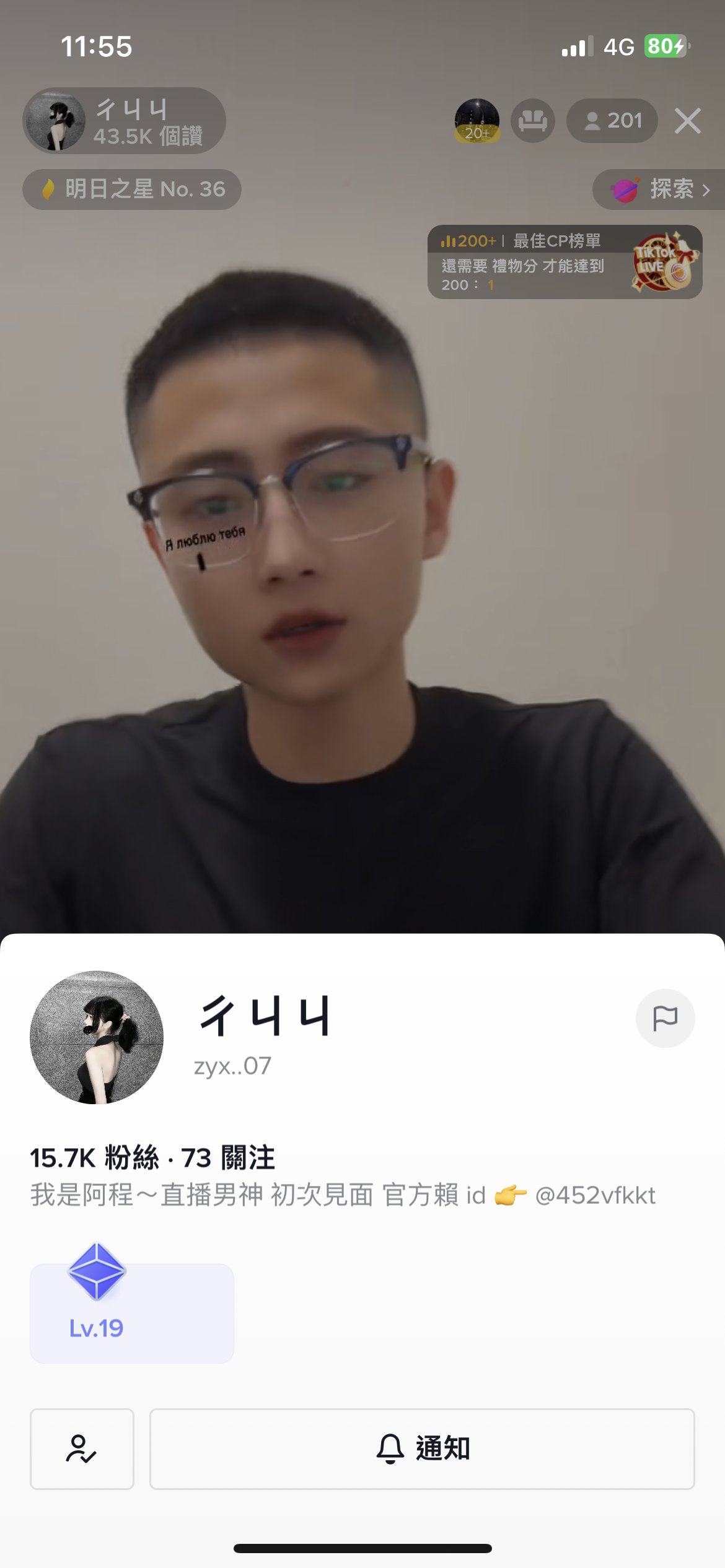Open top viewer avatar with 20+ badge
Screen dimensions: 725x1568
point(477,121)
